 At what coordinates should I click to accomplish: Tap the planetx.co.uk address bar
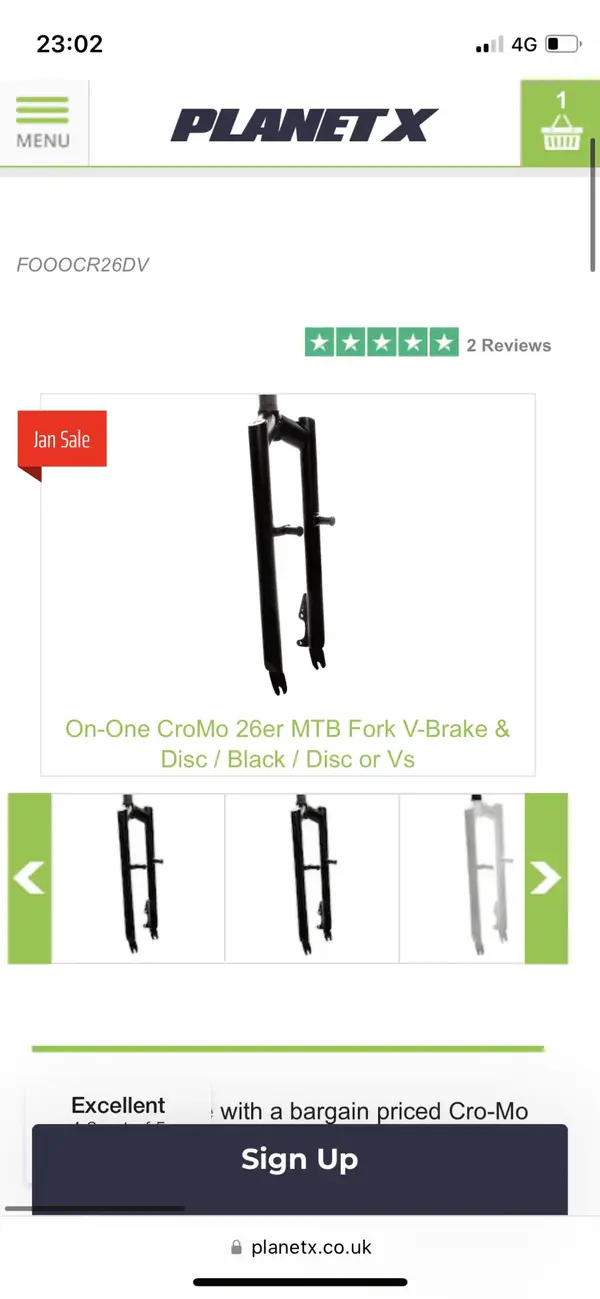[x=300, y=1247]
